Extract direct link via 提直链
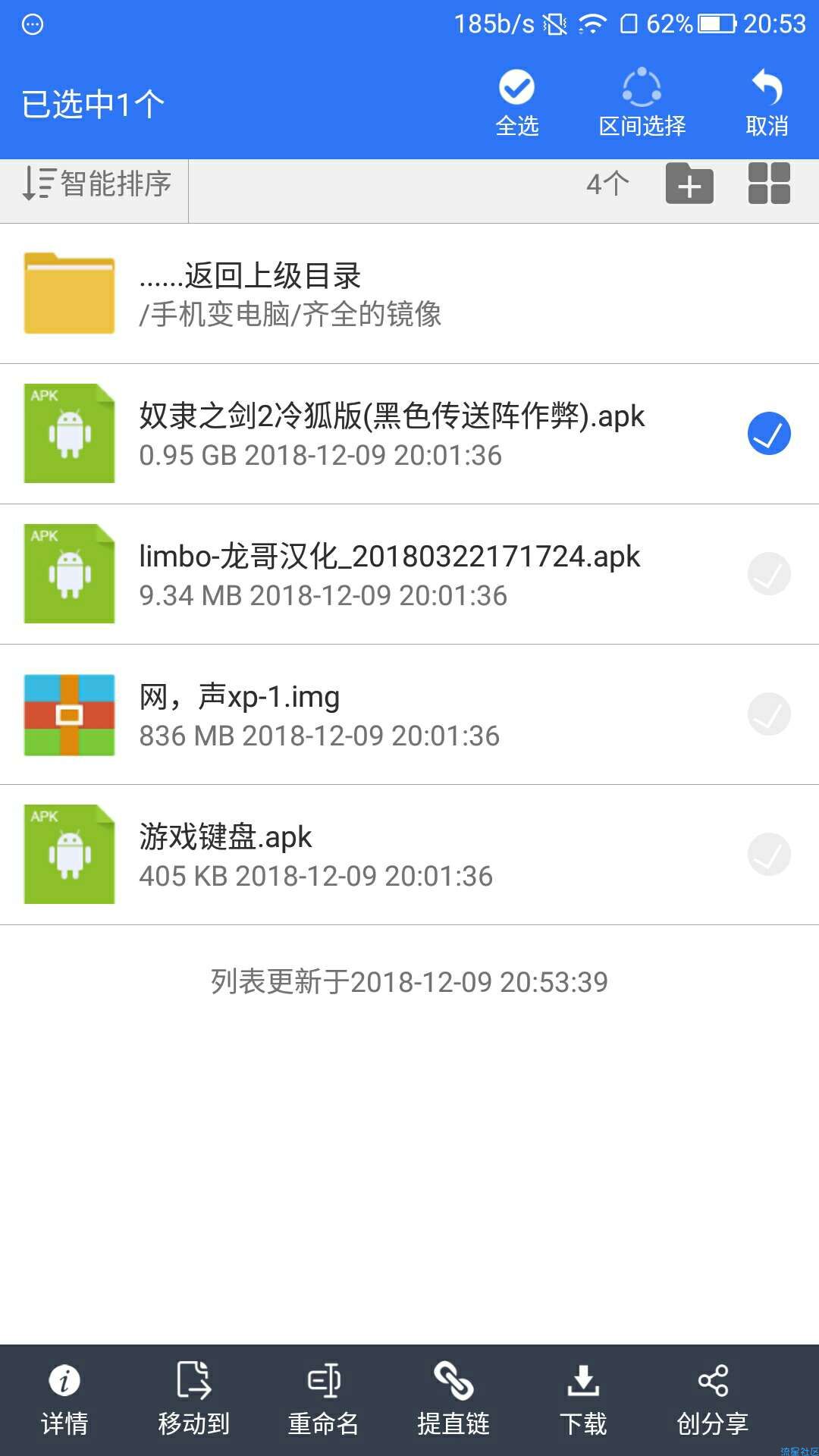 tap(453, 1401)
